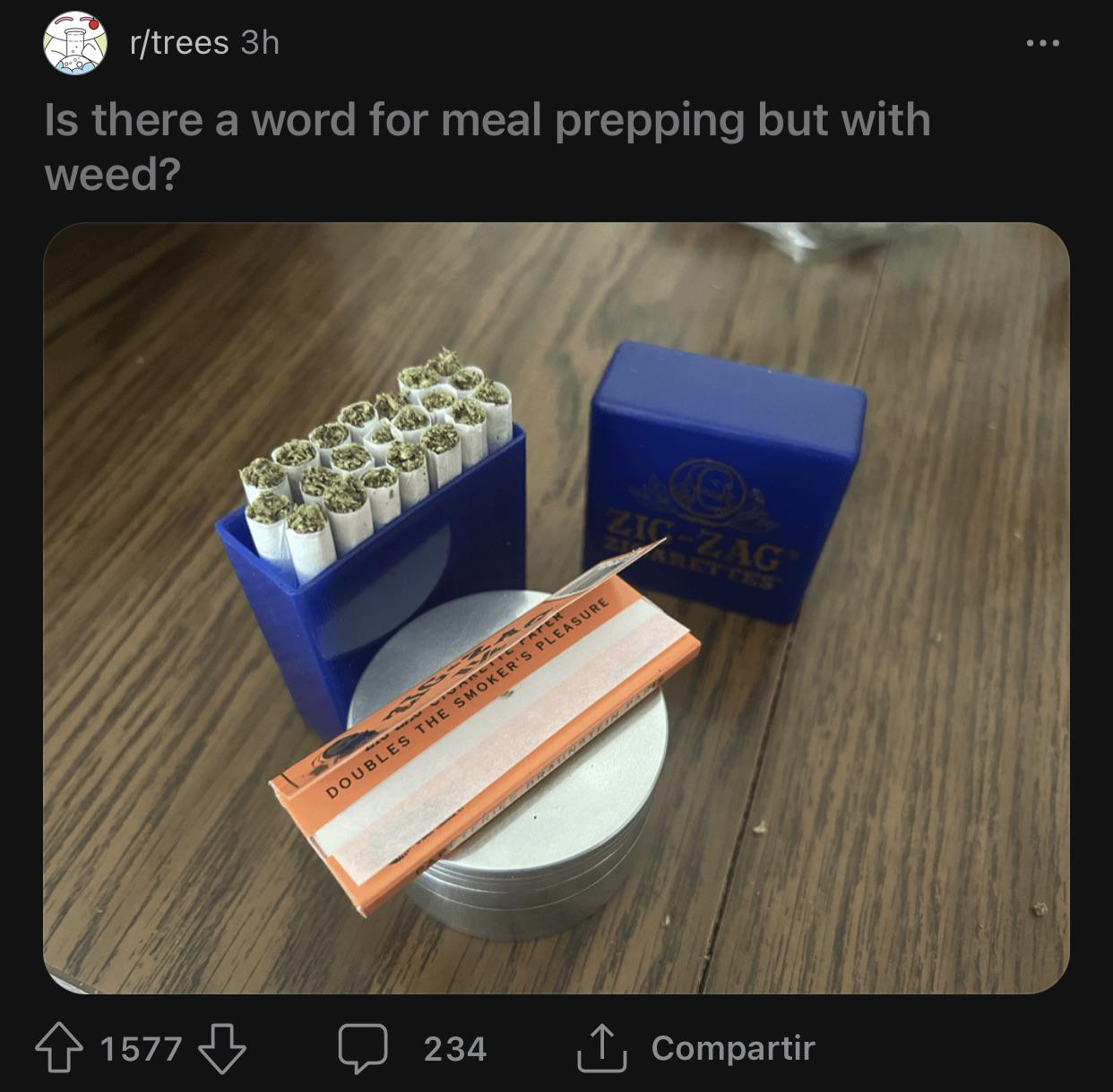
Task: Share the post via Compartir
Action: (x=697, y=1048)
